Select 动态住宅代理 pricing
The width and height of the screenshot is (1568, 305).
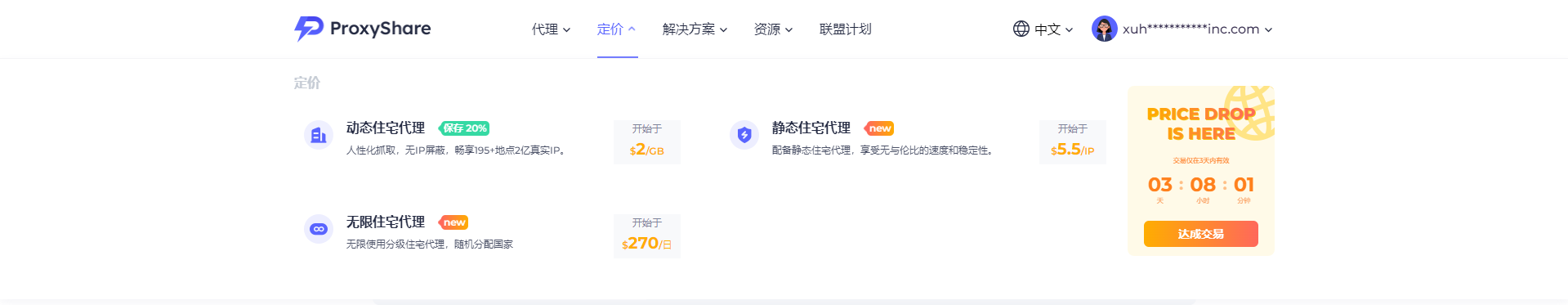(490, 139)
